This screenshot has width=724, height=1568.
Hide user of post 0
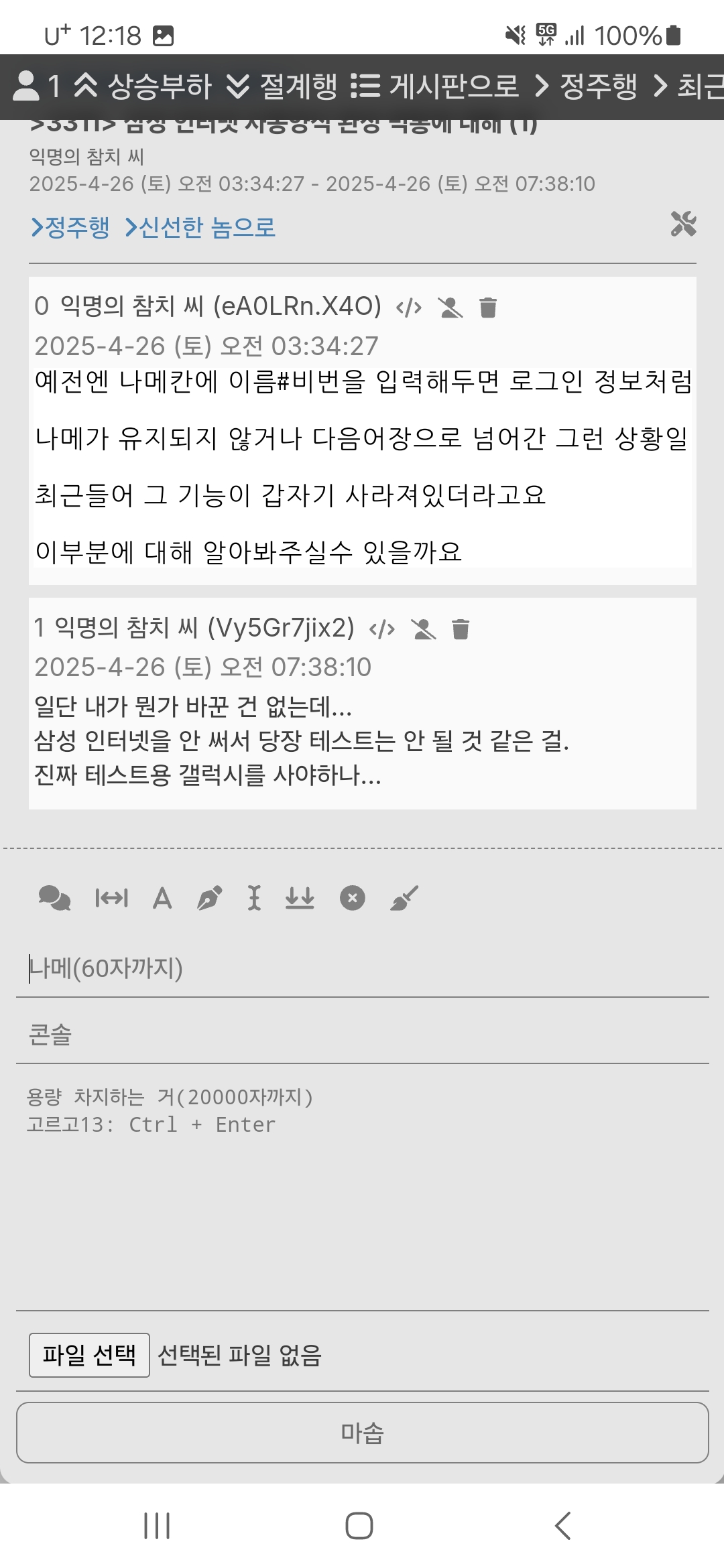[x=450, y=308]
